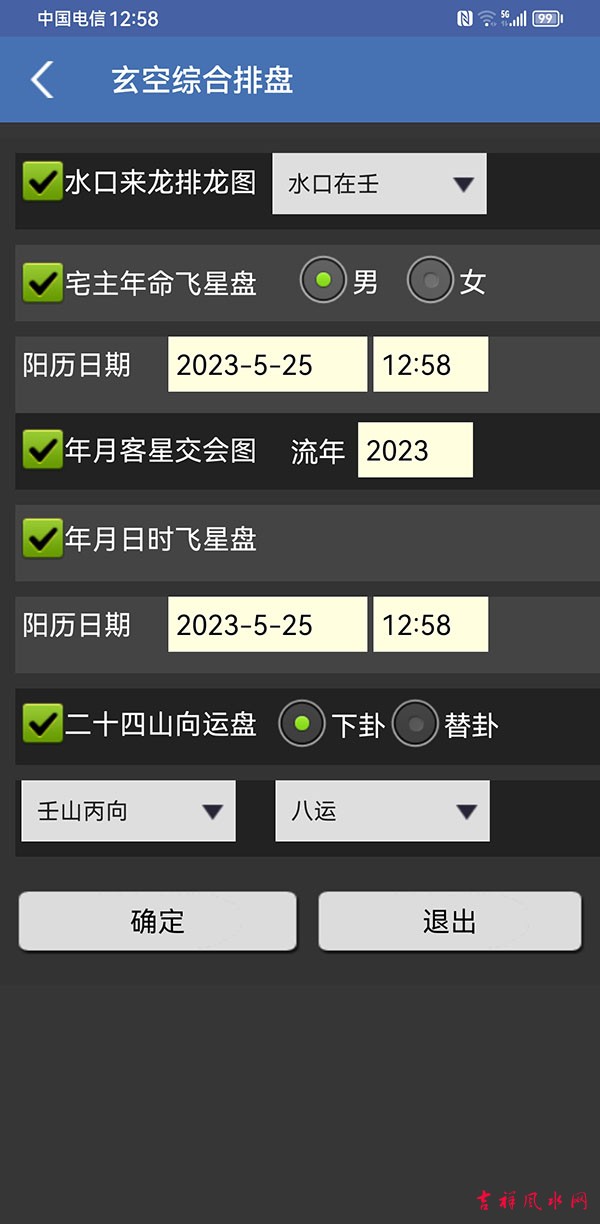Open the 壬山丙向 dropdown
The height and width of the screenshot is (1224, 600).
pos(128,811)
